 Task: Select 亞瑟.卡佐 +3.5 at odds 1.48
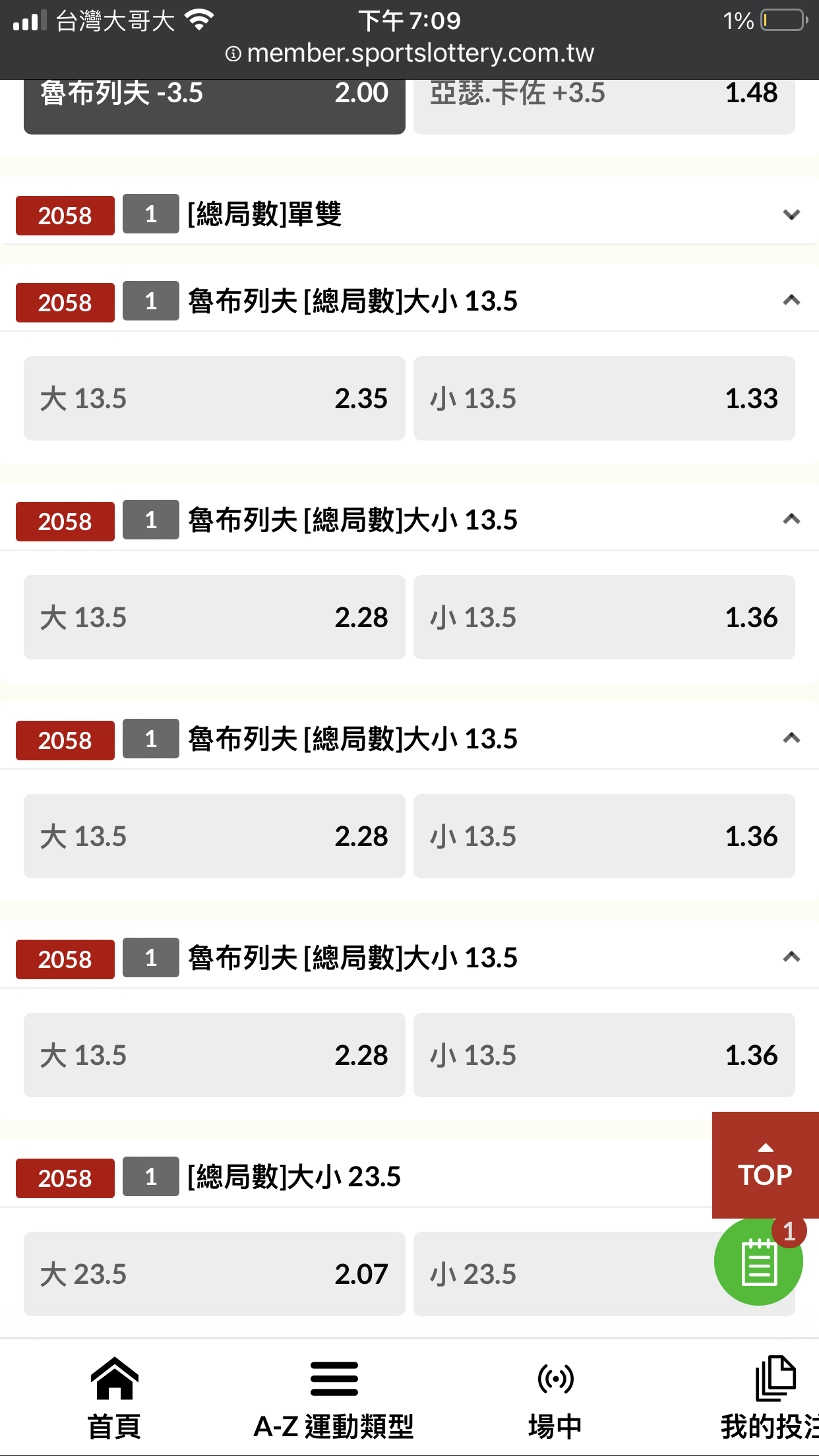pyautogui.click(x=604, y=106)
